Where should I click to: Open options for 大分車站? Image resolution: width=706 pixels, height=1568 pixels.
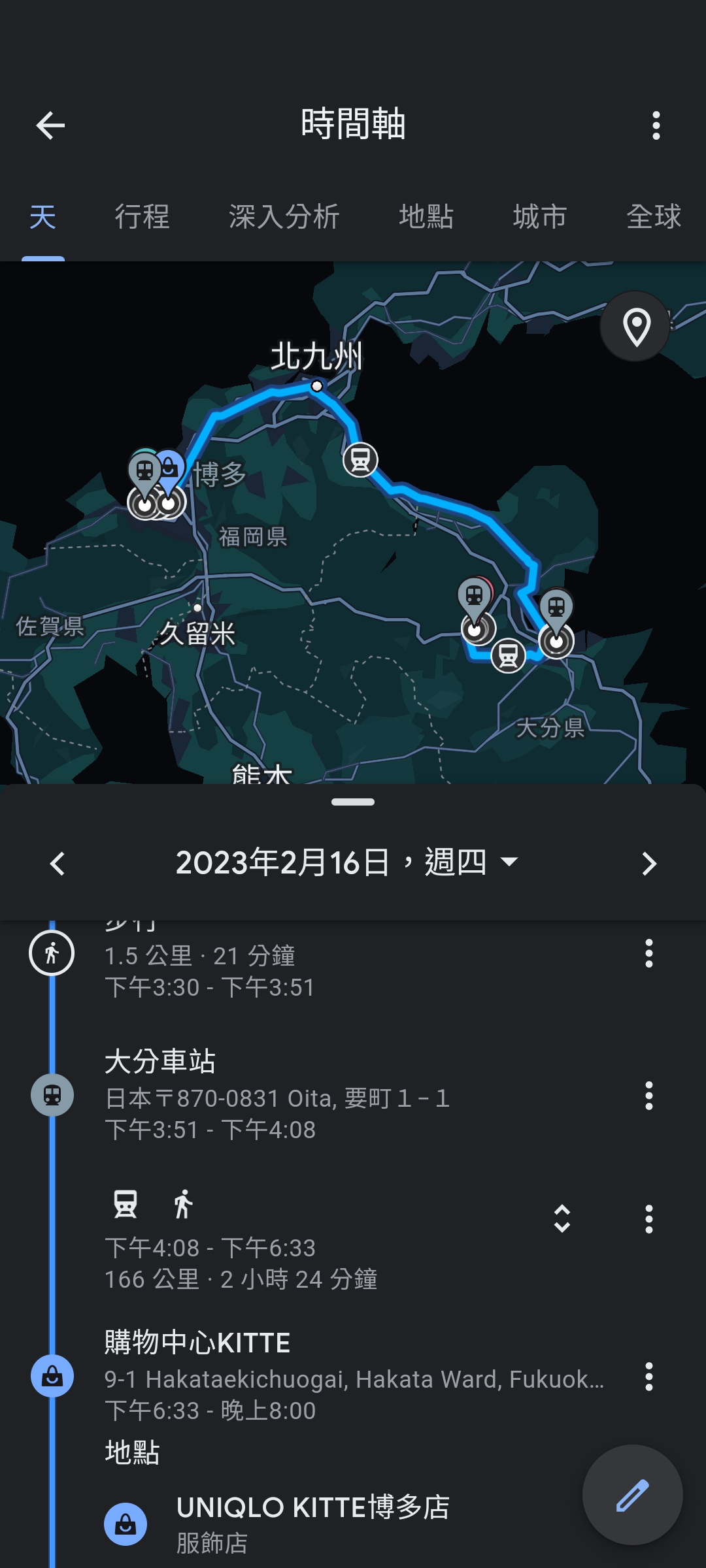pyautogui.click(x=648, y=1096)
